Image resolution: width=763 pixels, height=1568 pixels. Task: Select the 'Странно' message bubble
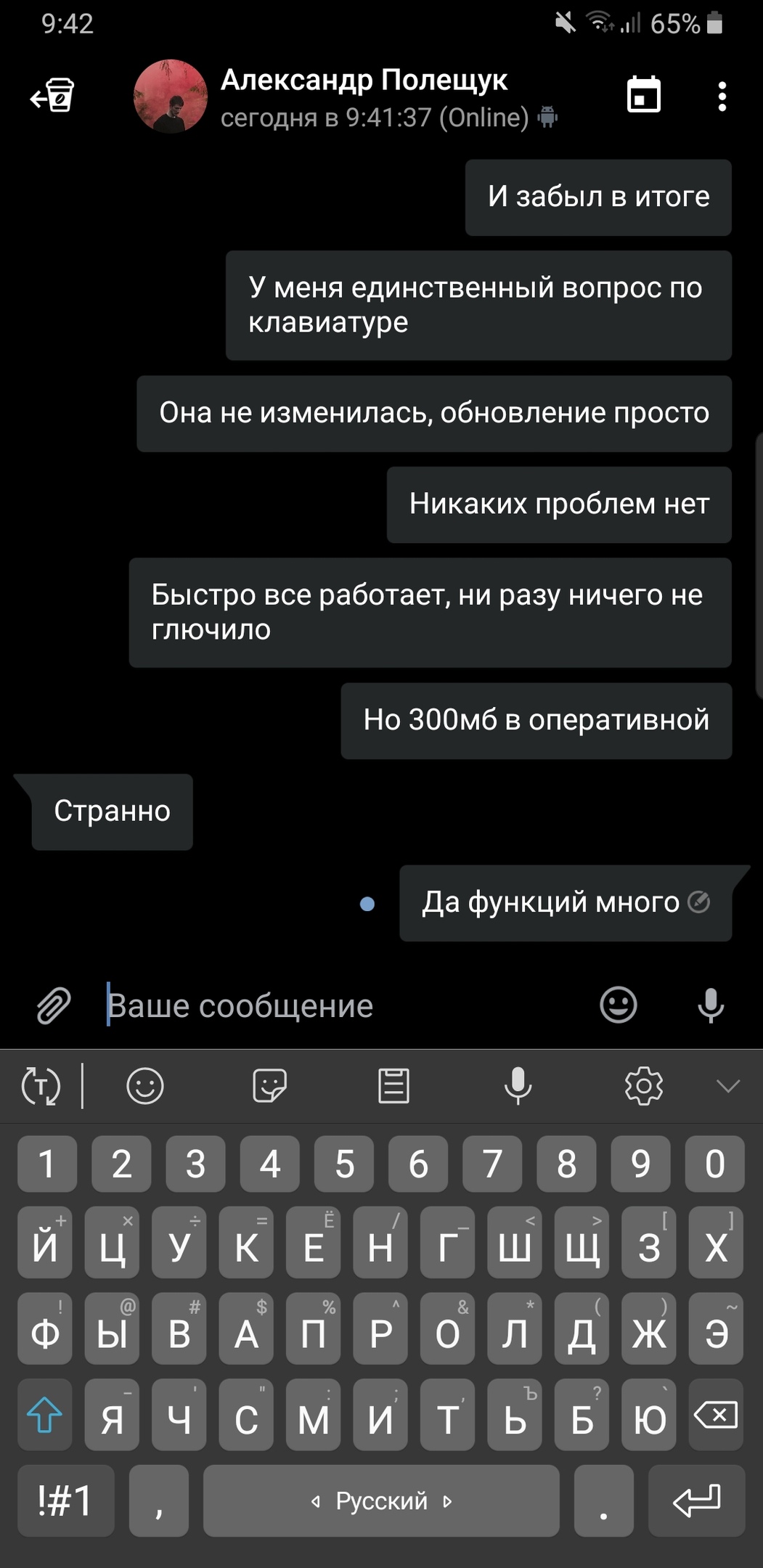(112, 812)
